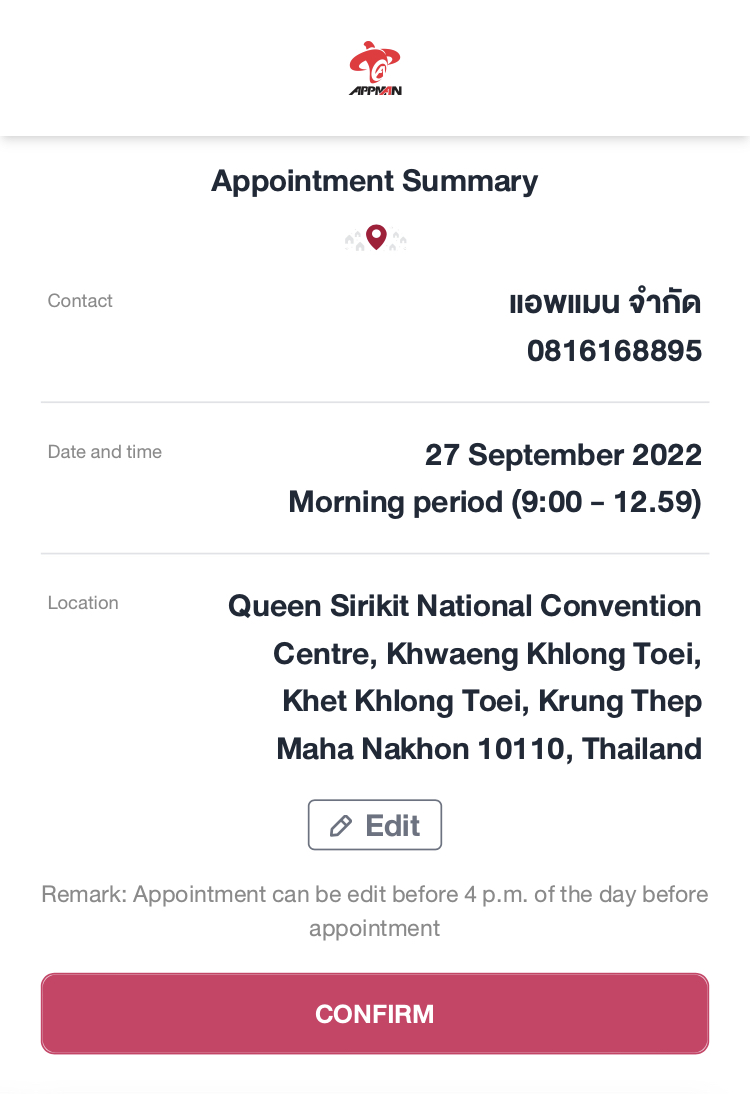Confirm the appointment summary
Image resolution: width=750 pixels, height=1094 pixels.
click(375, 1013)
